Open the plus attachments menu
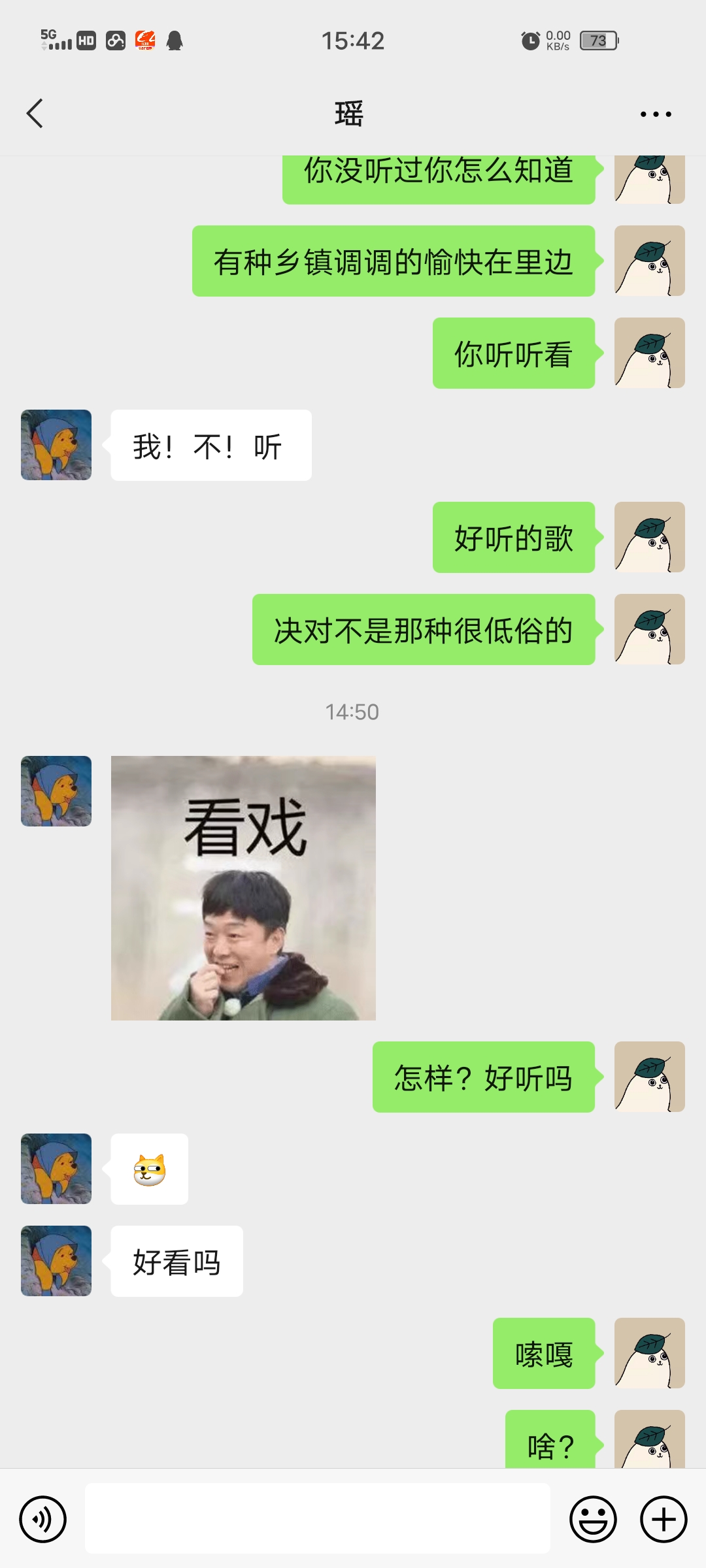 click(x=663, y=1519)
